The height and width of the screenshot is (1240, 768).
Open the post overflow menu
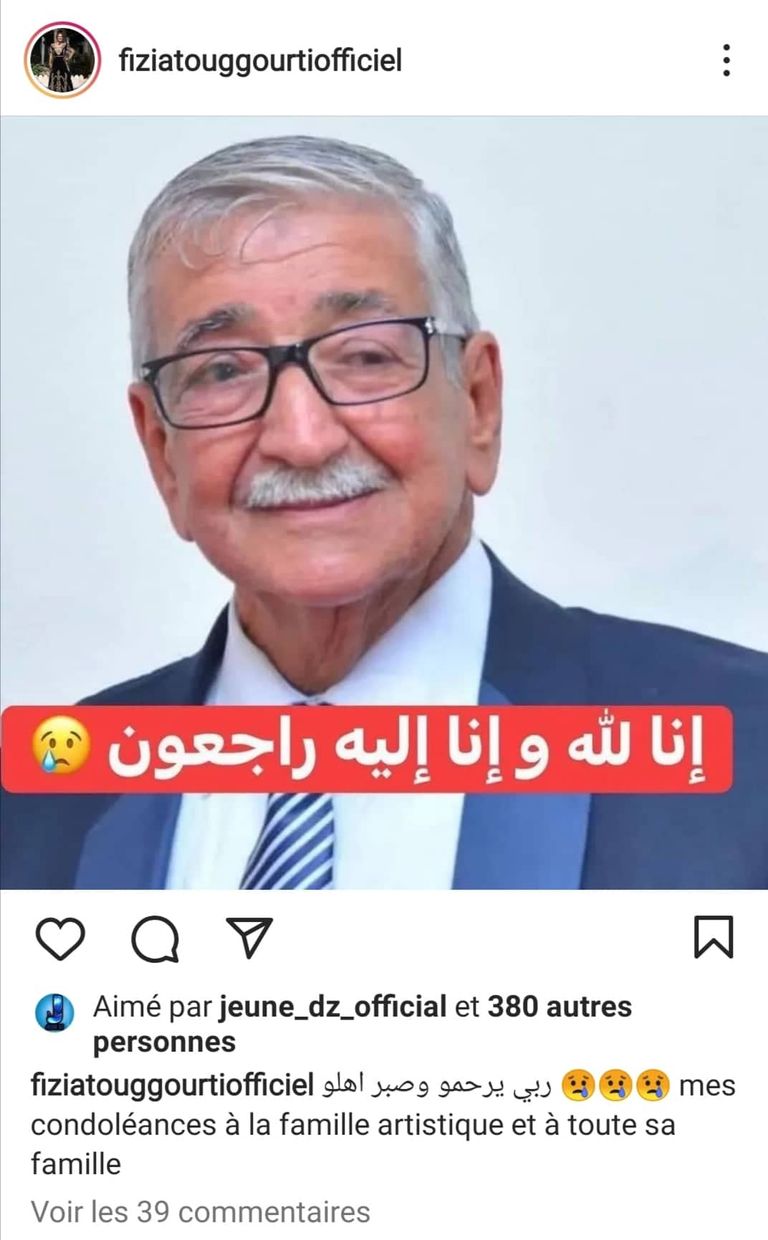pos(726,60)
